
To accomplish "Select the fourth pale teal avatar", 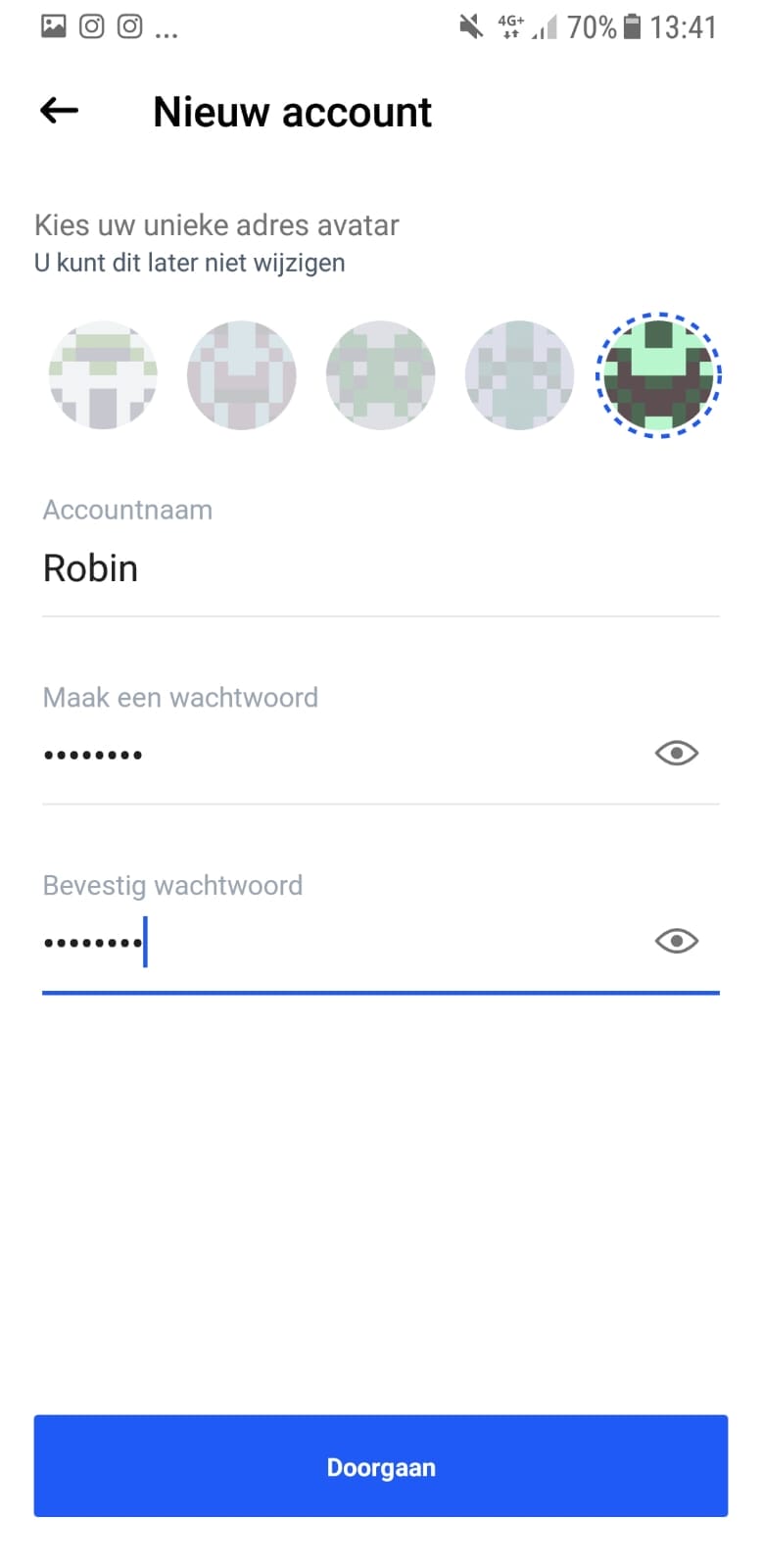I will pos(519,375).
